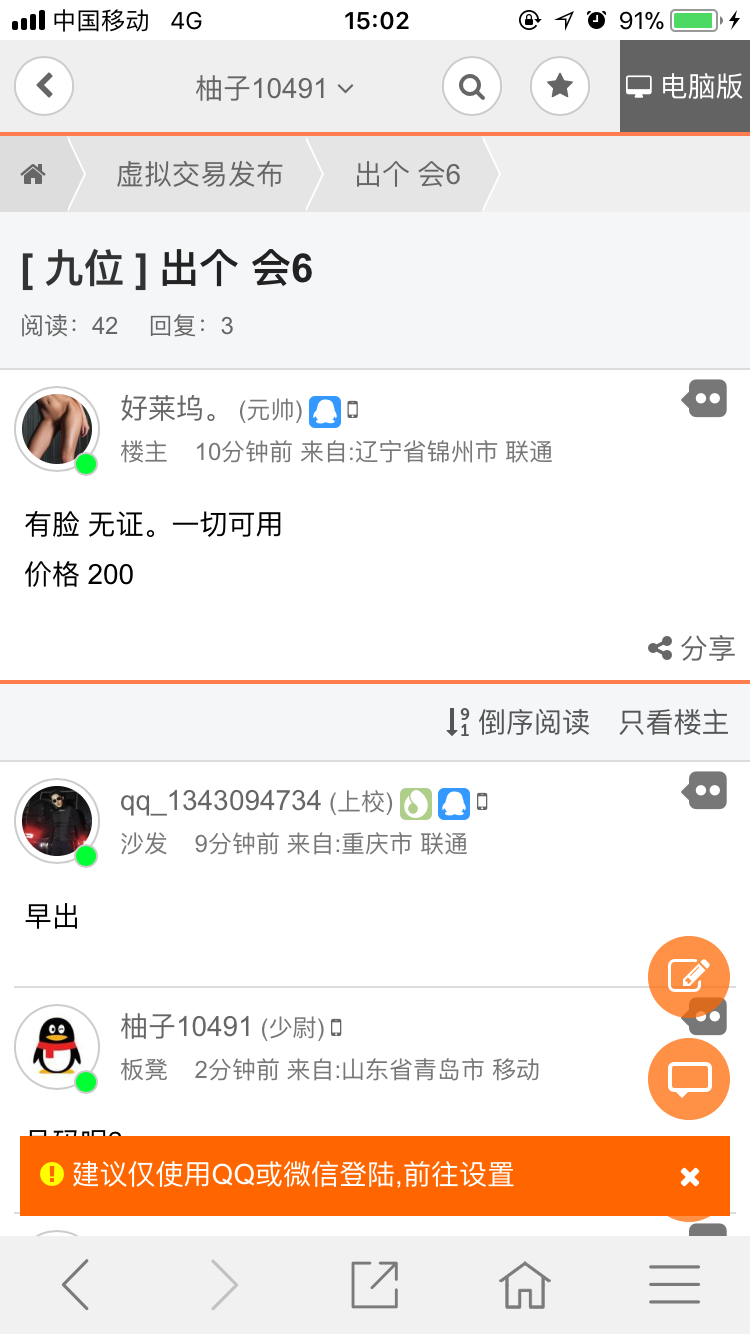Image resolution: width=750 pixels, height=1334 pixels.
Task: Share the post with 分享
Action: pos(692,648)
